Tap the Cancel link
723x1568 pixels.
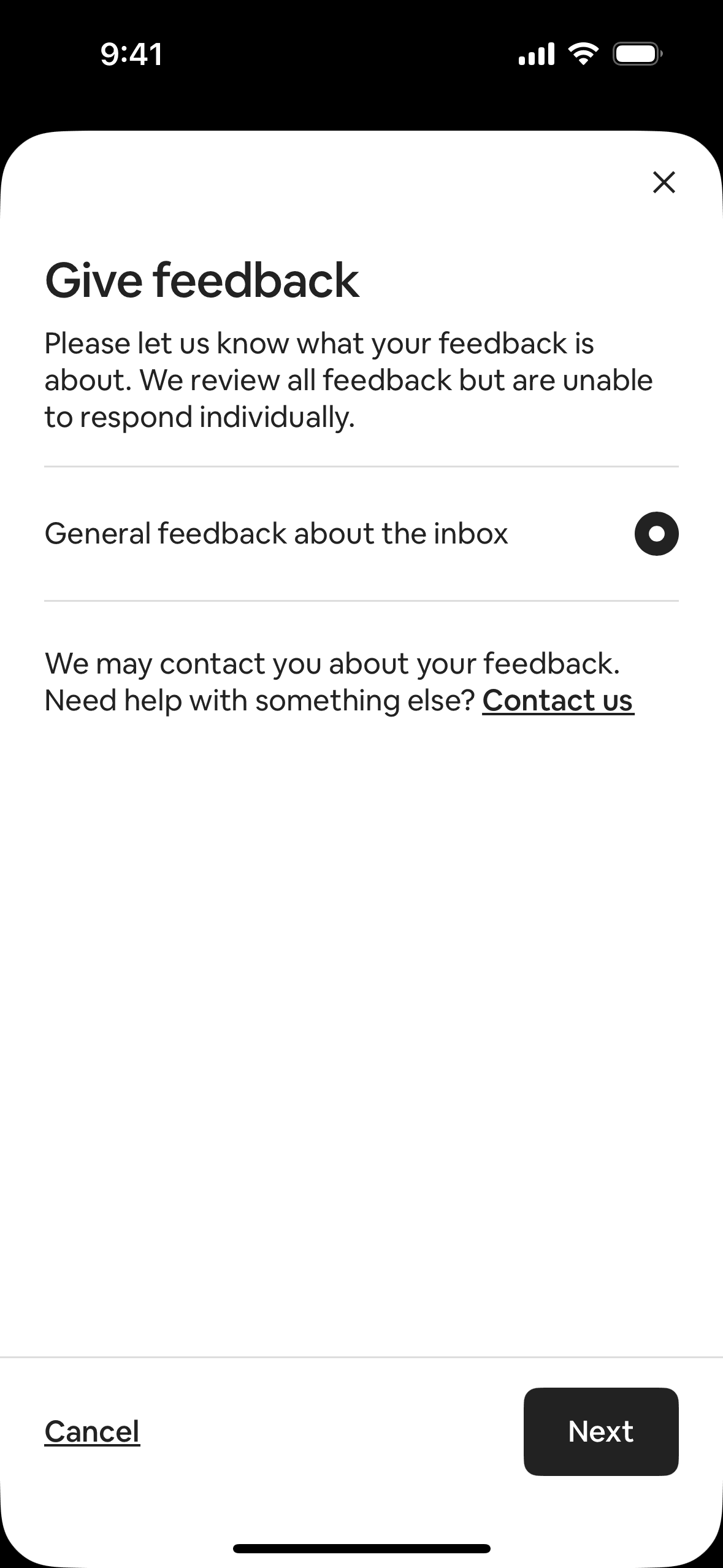pyautogui.click(x=91, y=1431)
